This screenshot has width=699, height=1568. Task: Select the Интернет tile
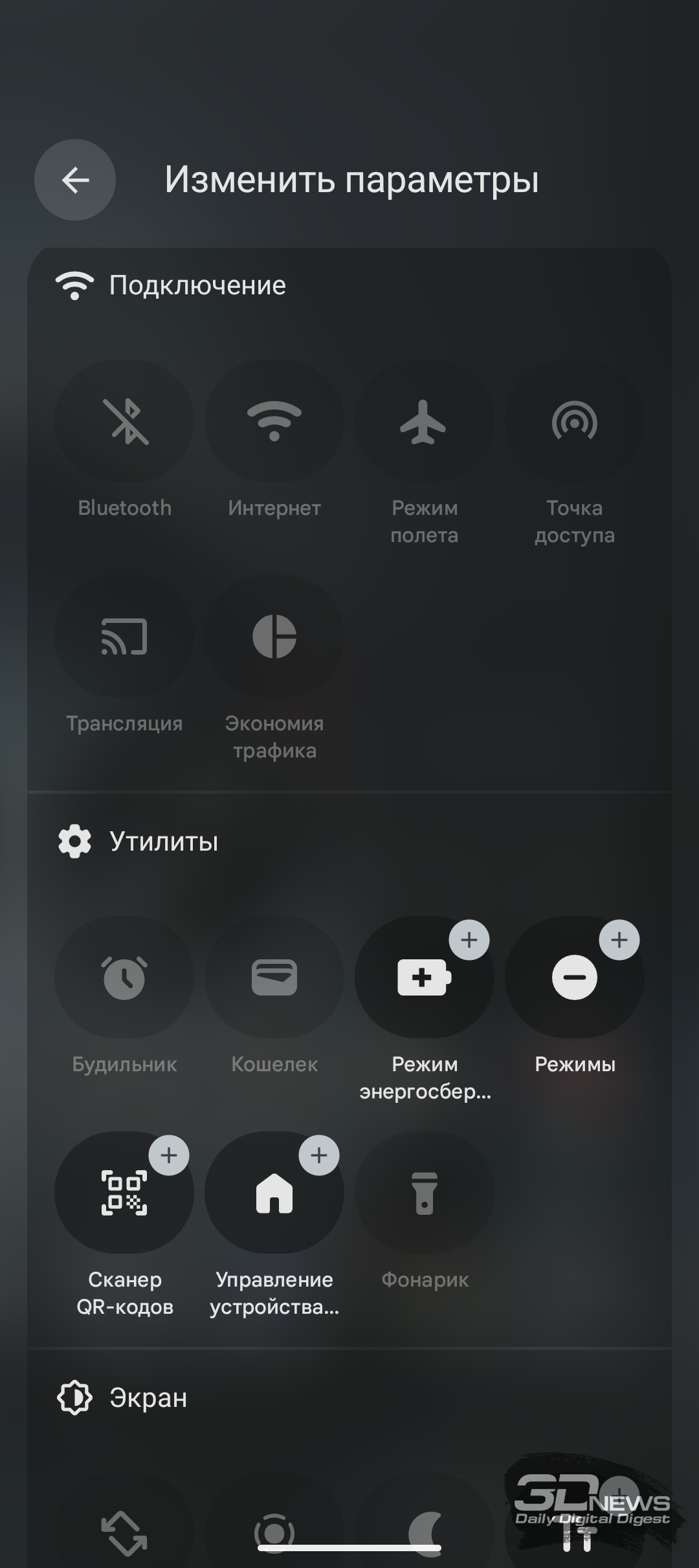(274, 422)
